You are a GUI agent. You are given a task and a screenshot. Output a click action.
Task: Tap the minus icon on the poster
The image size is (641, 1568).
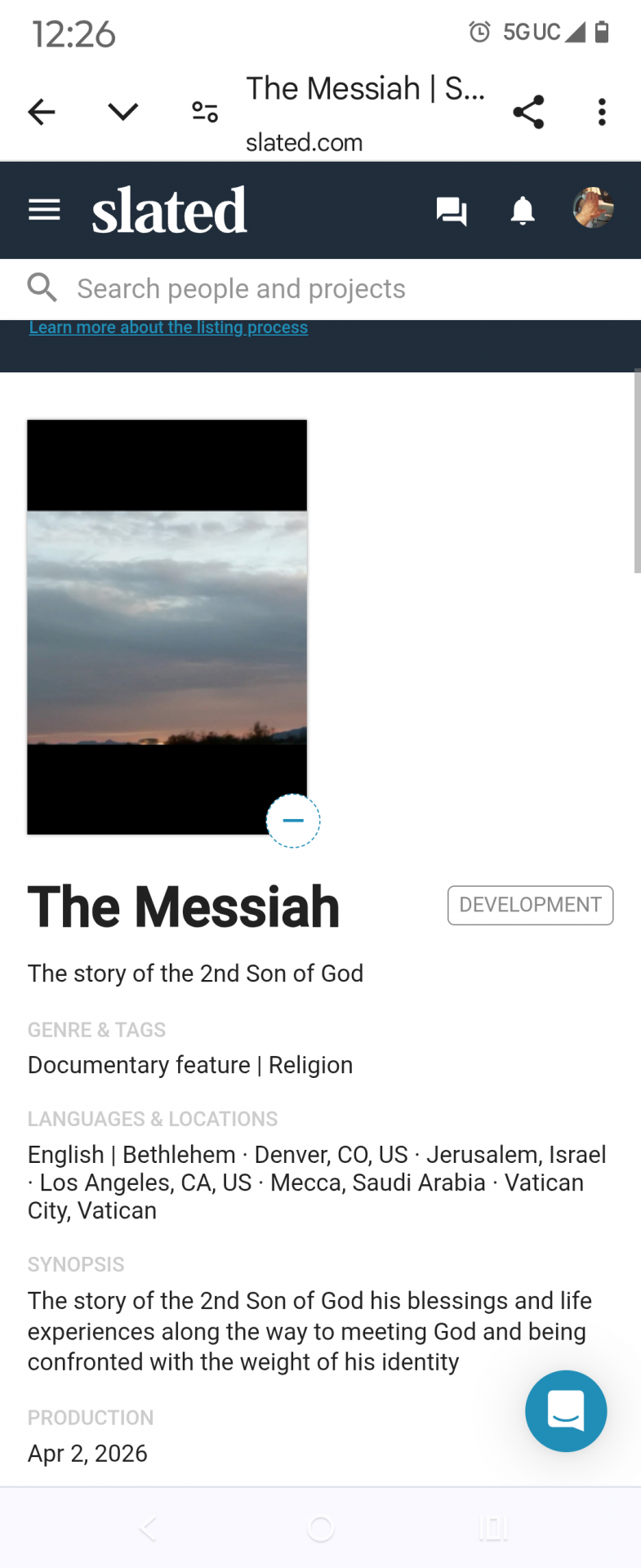coord(293,821)
